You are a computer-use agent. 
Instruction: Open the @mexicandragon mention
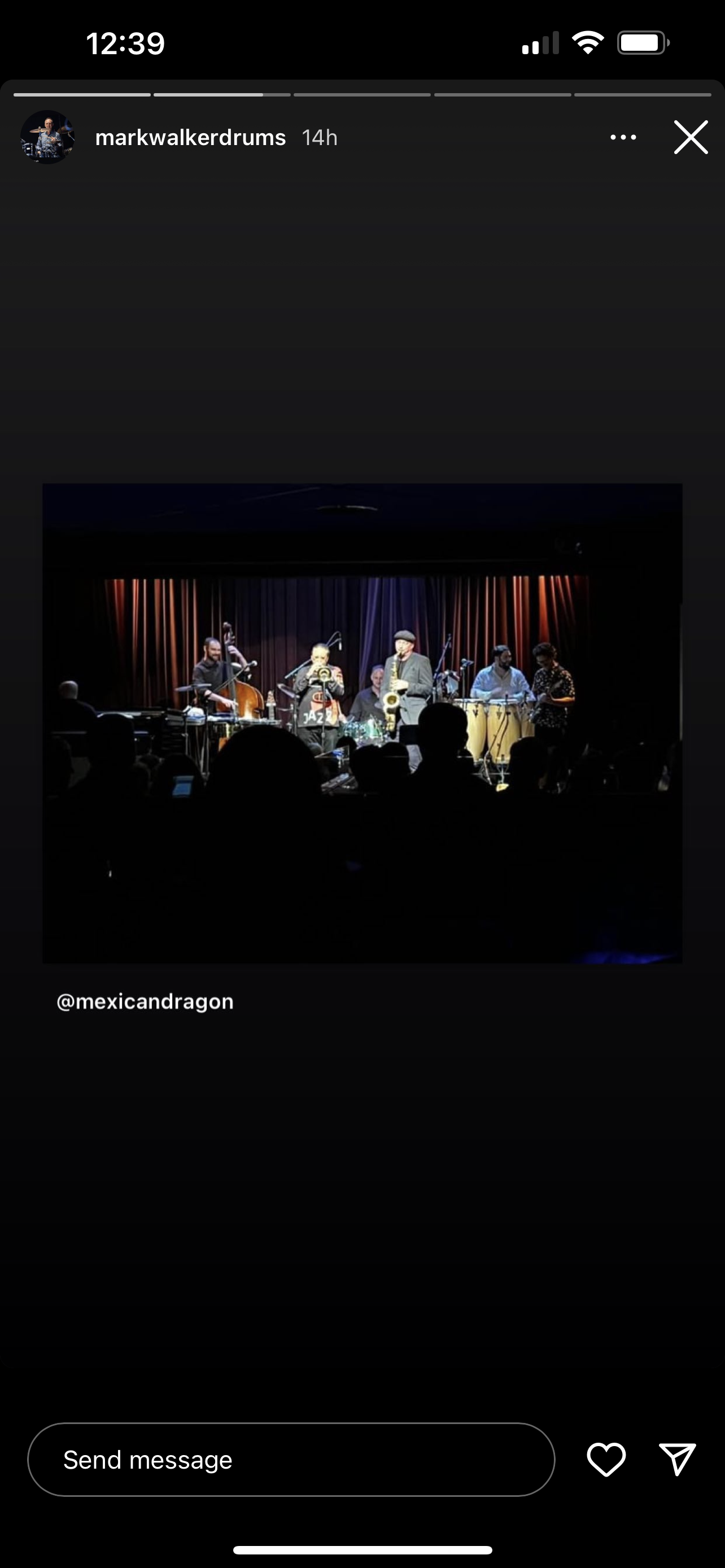coord(145,1001)
